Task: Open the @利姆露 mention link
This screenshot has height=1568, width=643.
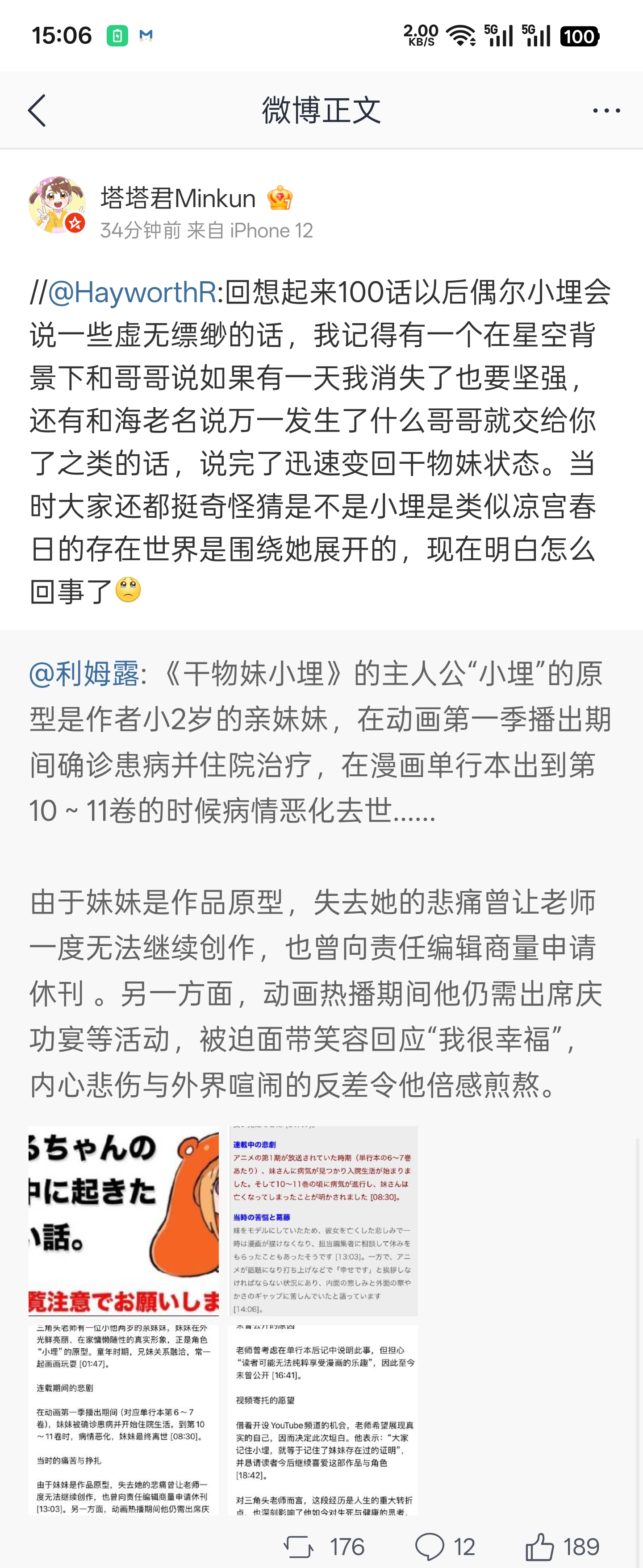Action: tap(84, 674)
